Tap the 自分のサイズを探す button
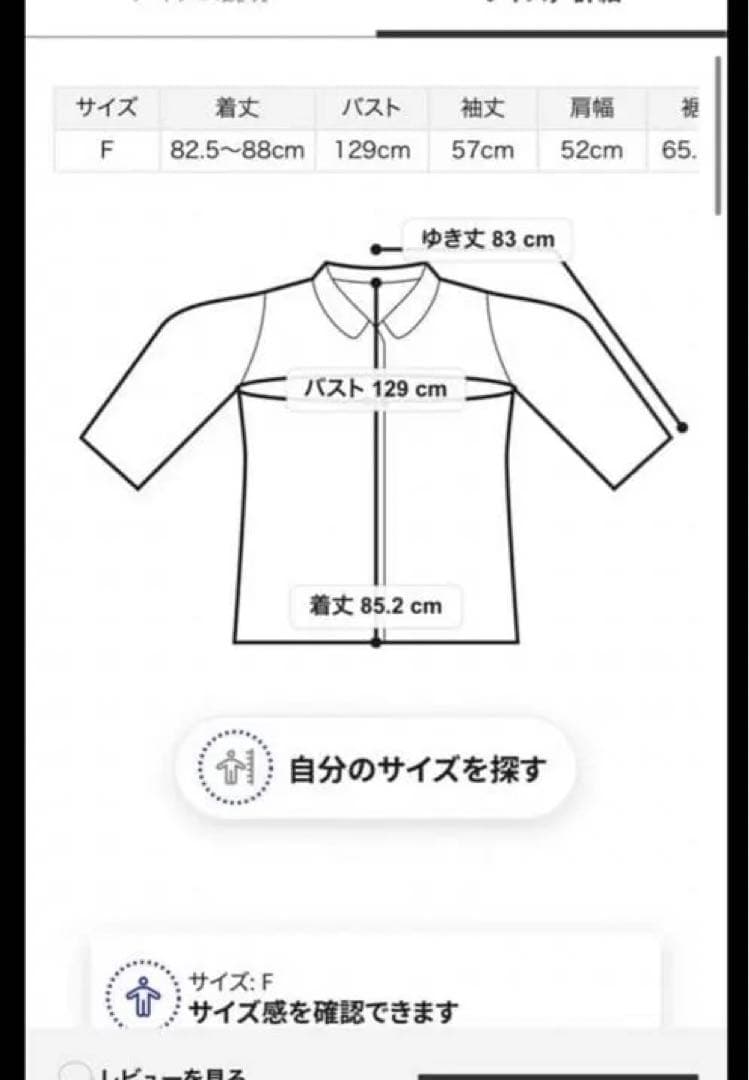Screen dimensions: 749x1080 tap(376, 767)
